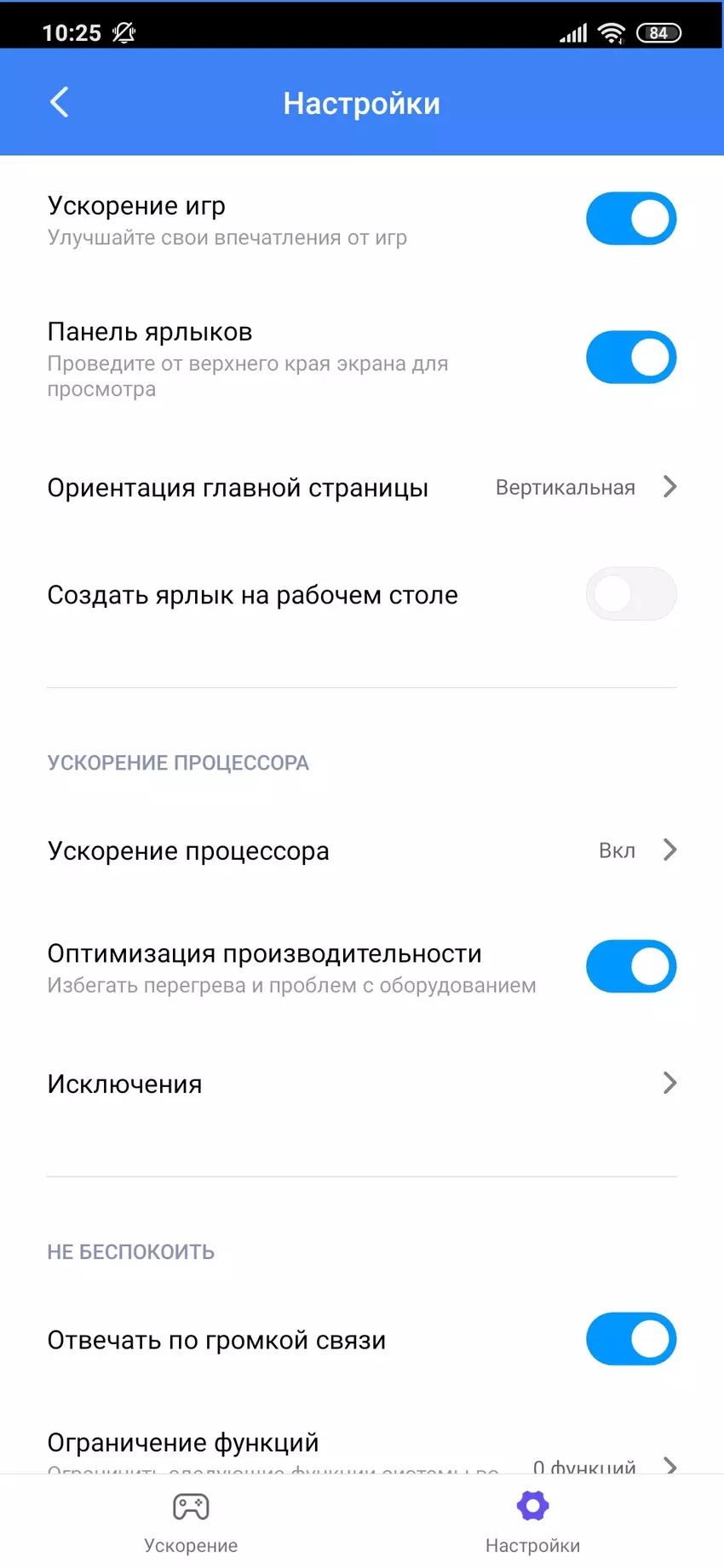Enable Создать ярлык на рабочем столе
The image size is (724, 1568).
(630, 594)
